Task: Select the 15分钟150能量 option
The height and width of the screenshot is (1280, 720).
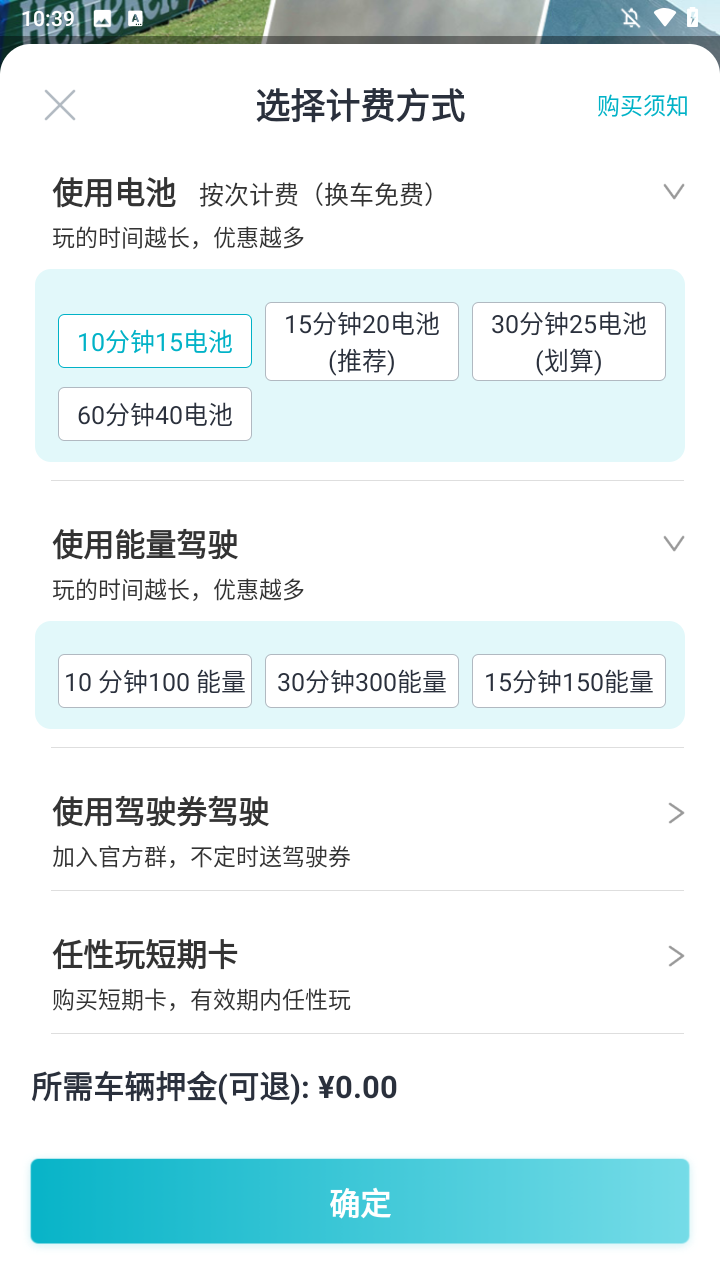Action: 568,681
